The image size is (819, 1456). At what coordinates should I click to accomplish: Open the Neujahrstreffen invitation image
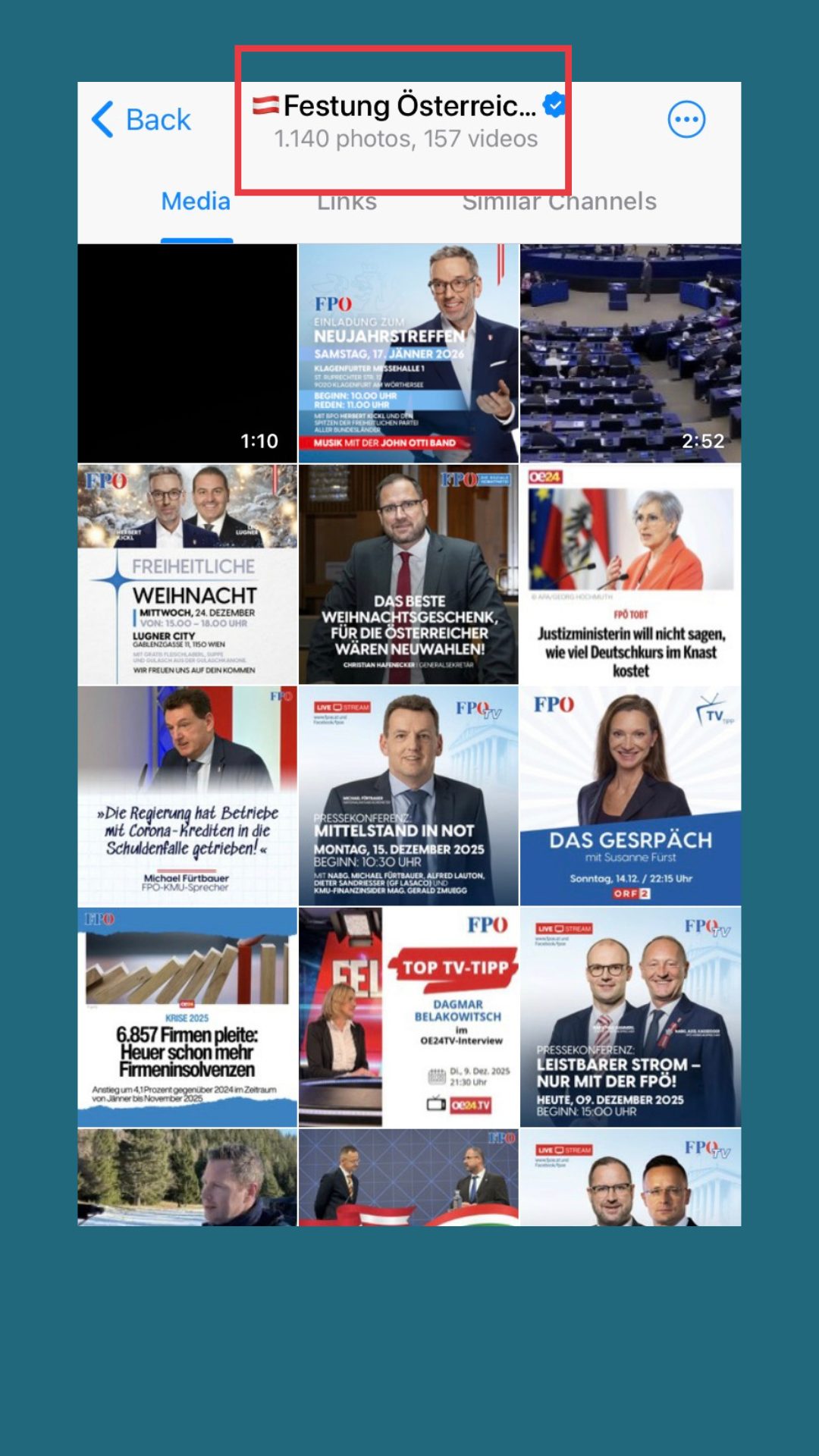[x=409, y=353]
